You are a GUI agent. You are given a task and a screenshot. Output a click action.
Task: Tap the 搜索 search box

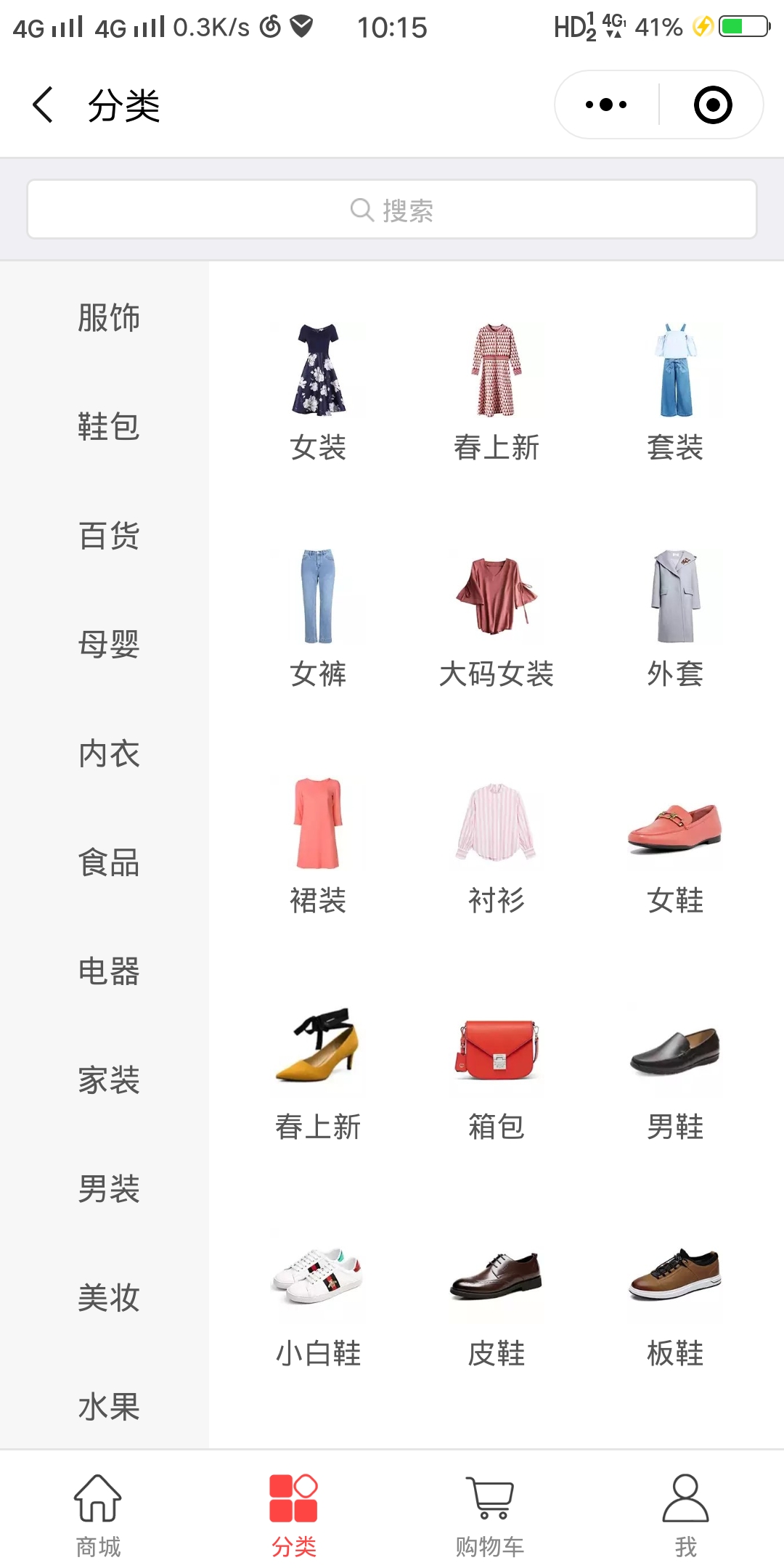pos(392,210)
